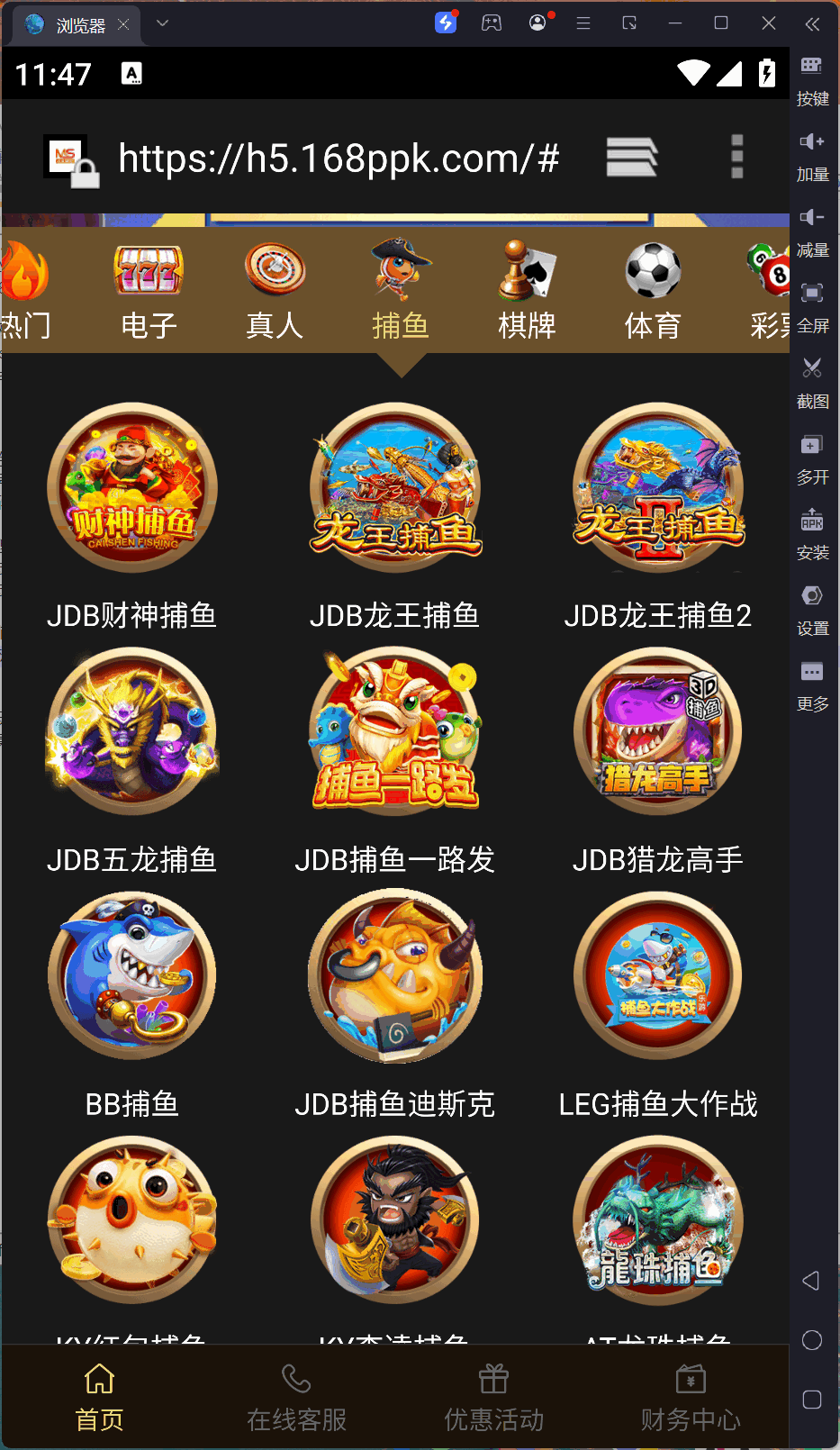Go to 首页 in bottom navigation

pos(98,1394)
